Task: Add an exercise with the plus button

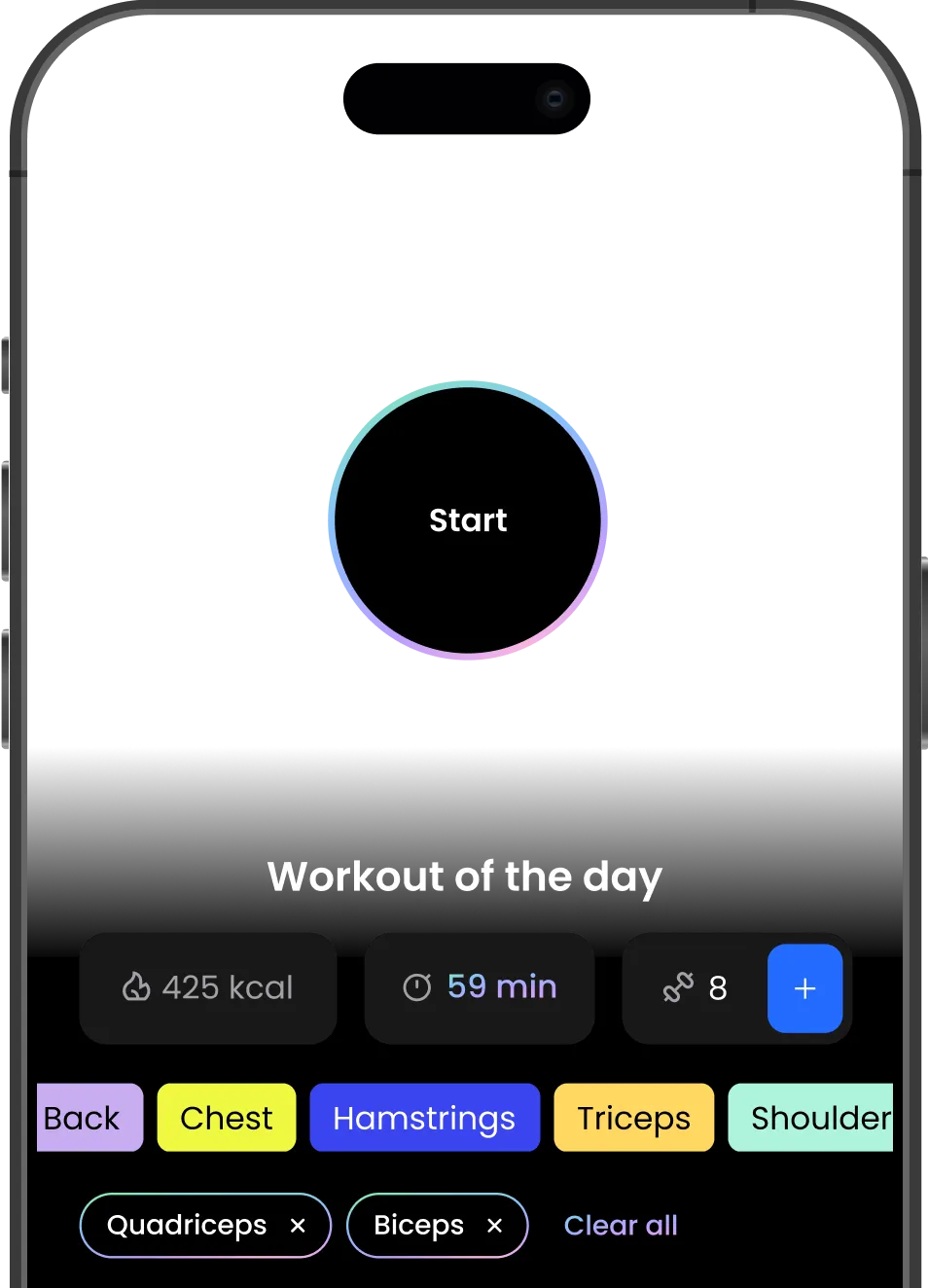Action: coord(804,988)
